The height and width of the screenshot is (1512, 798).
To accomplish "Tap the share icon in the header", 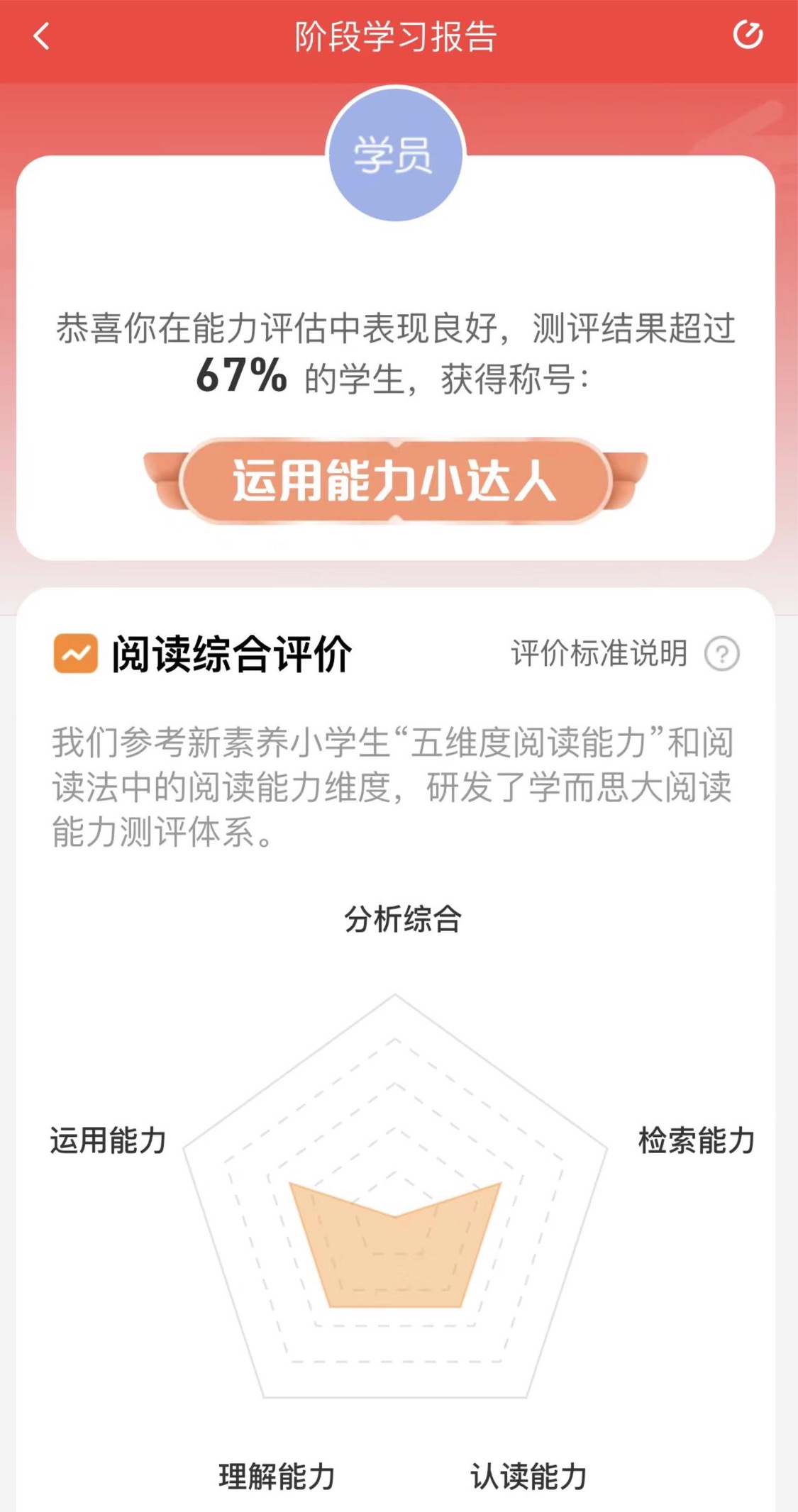I will tap(748, 35).
